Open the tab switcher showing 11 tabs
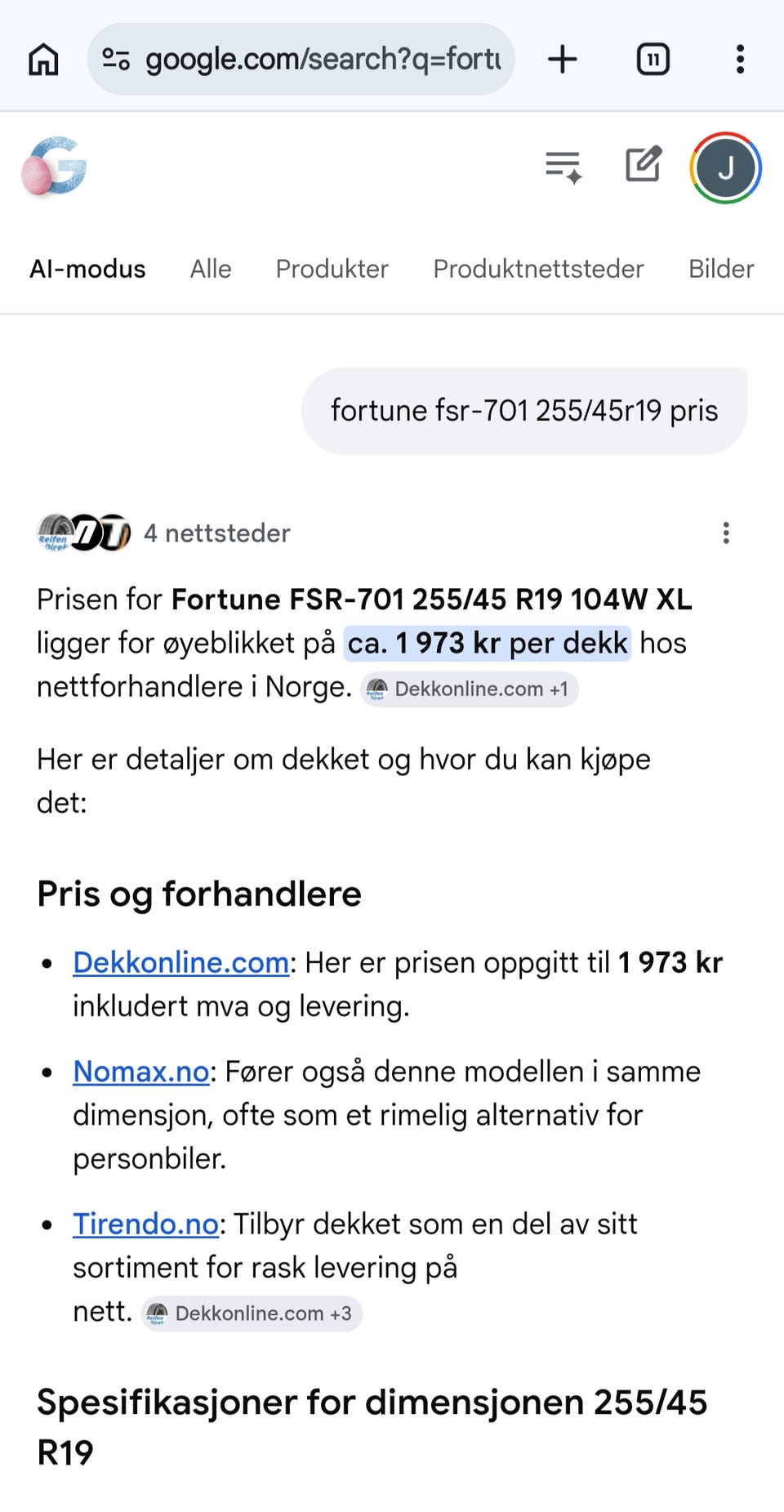 point(652,58)
